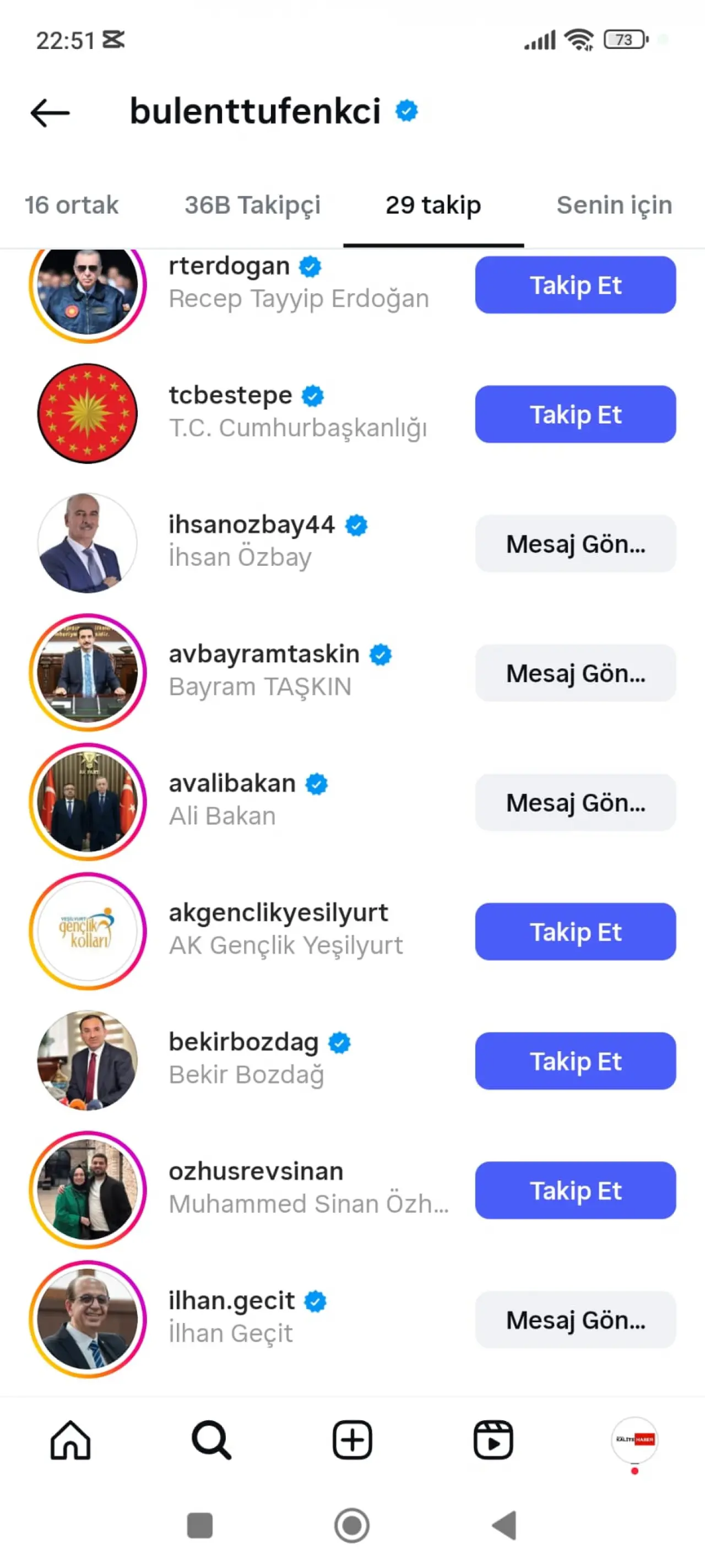The width and height of the screenshot is (705, 1568).
Task: Create a new post
Action: pyautogui.click(x=352, y=1440)
